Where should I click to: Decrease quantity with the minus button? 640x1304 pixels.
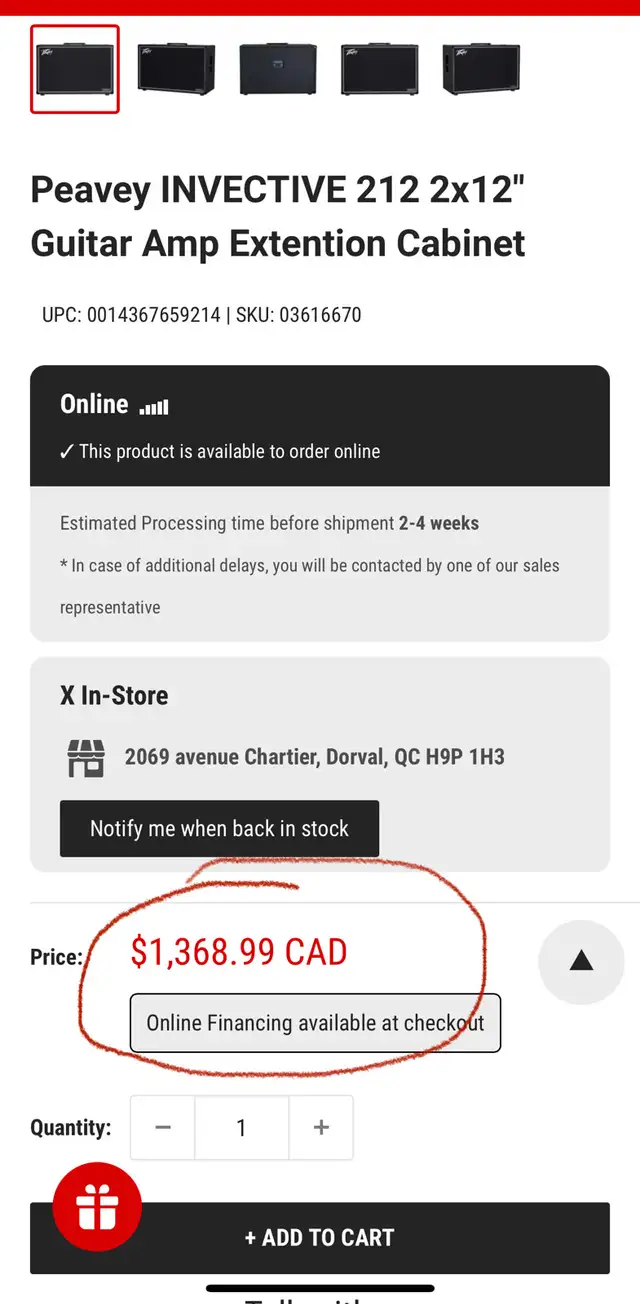pyautogui.click(x=163, y=1128)
